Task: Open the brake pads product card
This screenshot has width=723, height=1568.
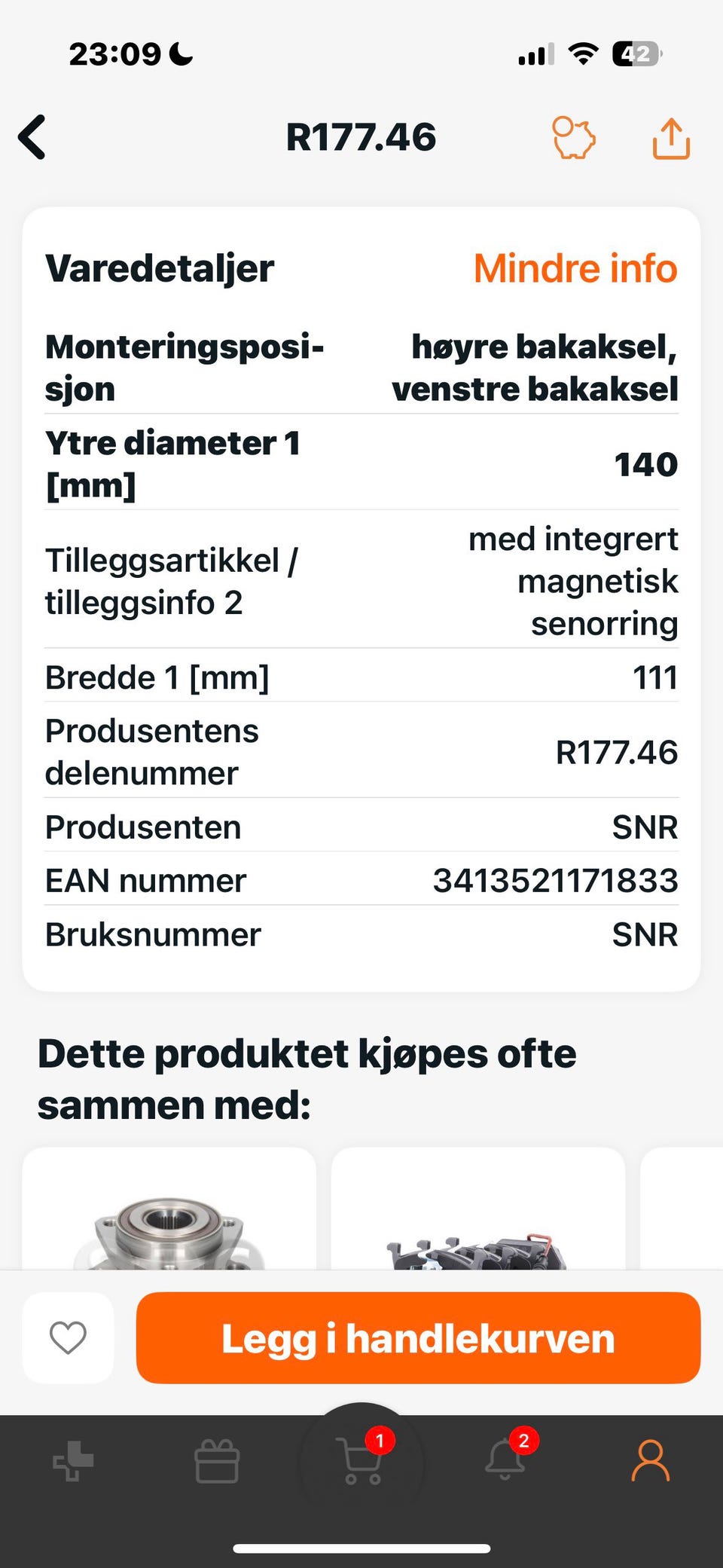Action: click(478, 1213)
